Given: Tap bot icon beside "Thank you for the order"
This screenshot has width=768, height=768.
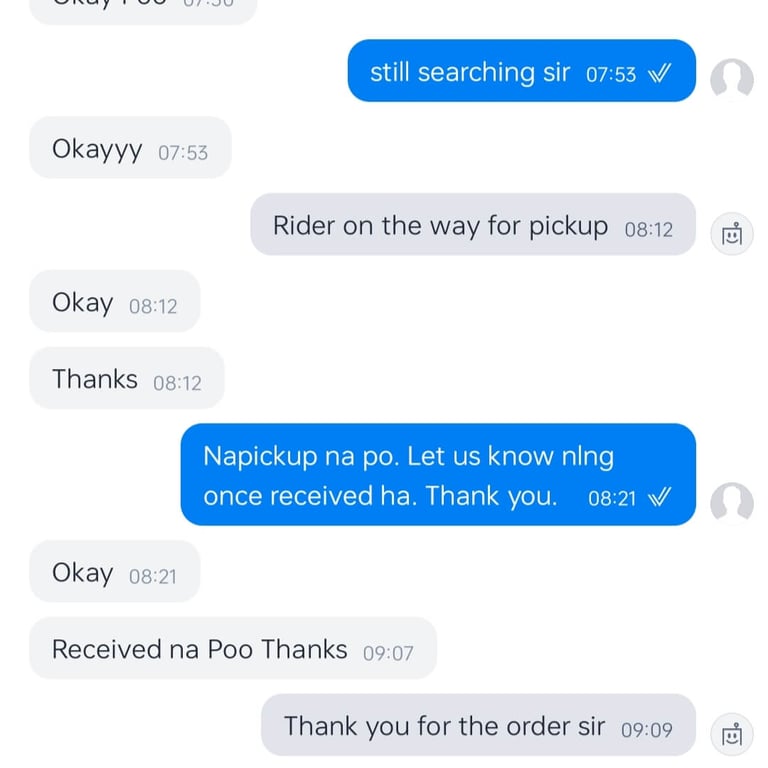Looking at the screenshot, I should [731, 735].
